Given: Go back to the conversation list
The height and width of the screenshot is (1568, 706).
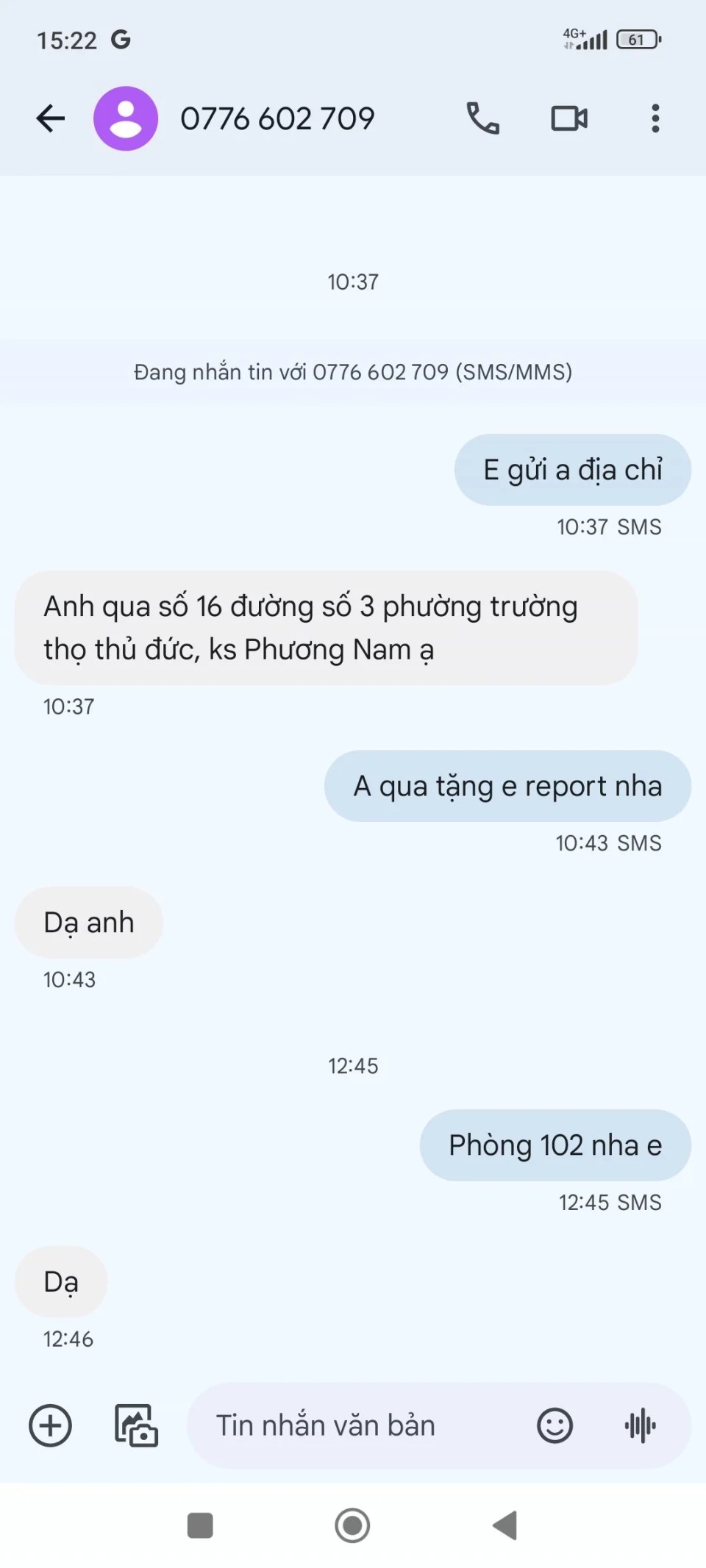Looking at the screenshot, I should tap(51, 118).
